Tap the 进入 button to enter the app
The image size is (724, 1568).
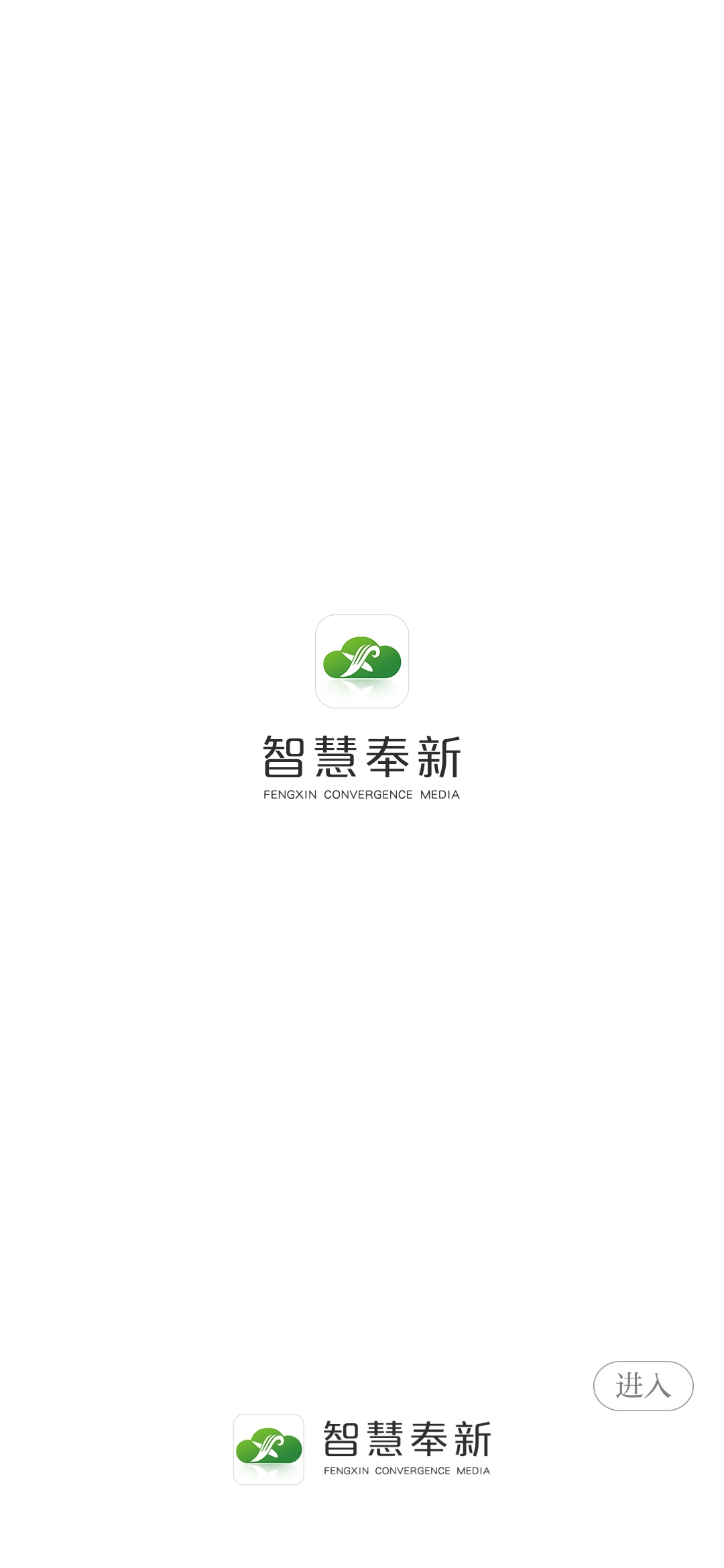coord(643,1386)
